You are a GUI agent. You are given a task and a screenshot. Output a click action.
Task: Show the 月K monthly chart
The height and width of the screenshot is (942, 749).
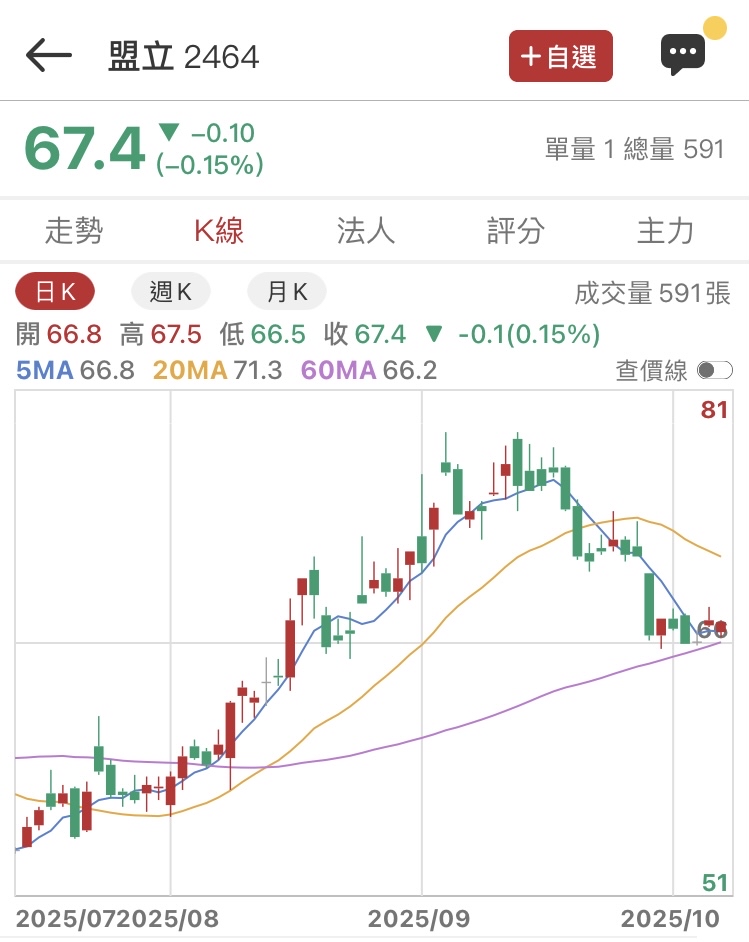pyautogui.click(x=287, y=292)
